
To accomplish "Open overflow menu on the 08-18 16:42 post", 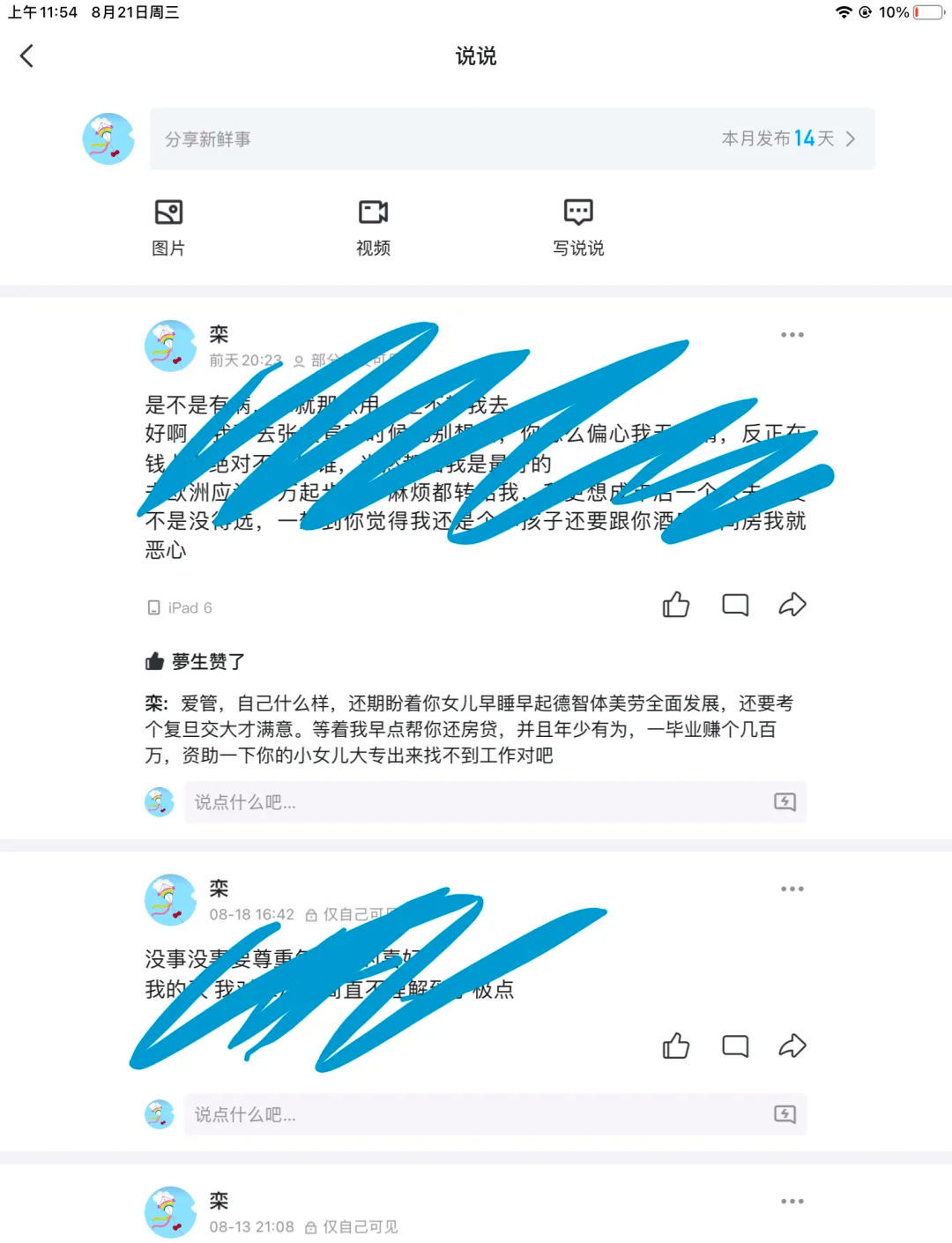I will pyautogui.click(x=792, y=889).
